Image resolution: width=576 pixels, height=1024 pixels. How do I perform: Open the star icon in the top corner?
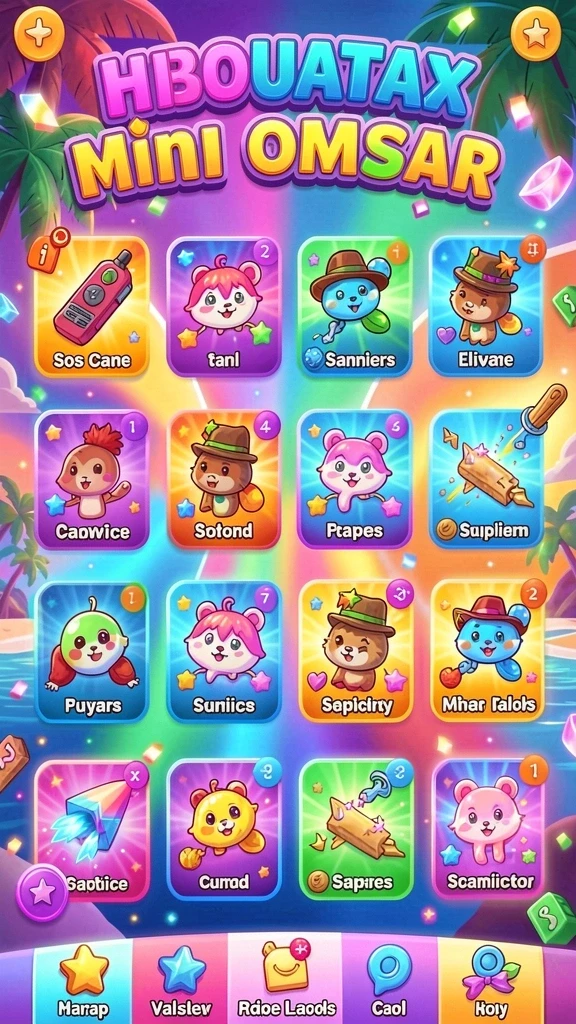(536, 34)
